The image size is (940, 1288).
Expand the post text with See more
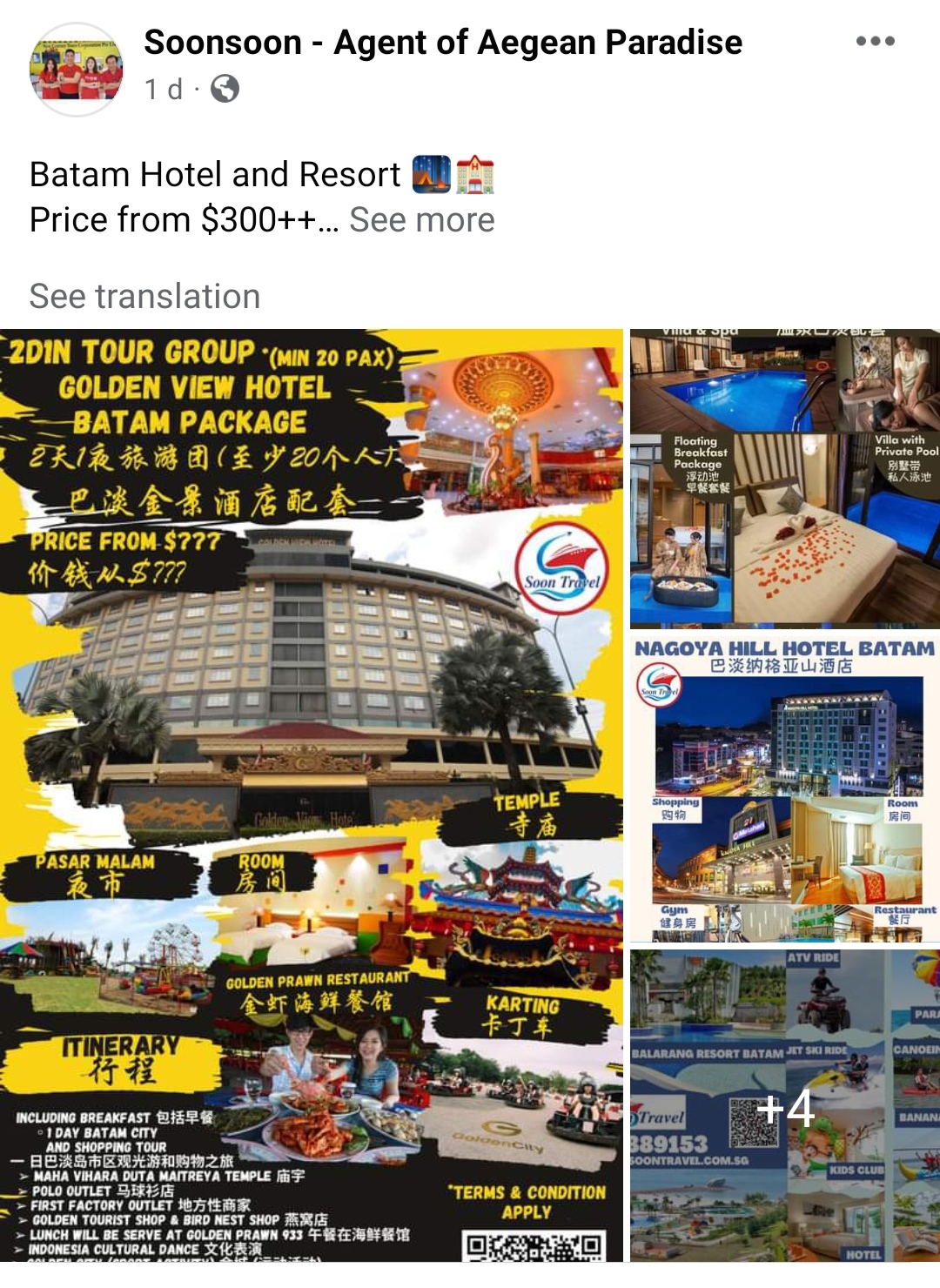(x=421, y=220)
